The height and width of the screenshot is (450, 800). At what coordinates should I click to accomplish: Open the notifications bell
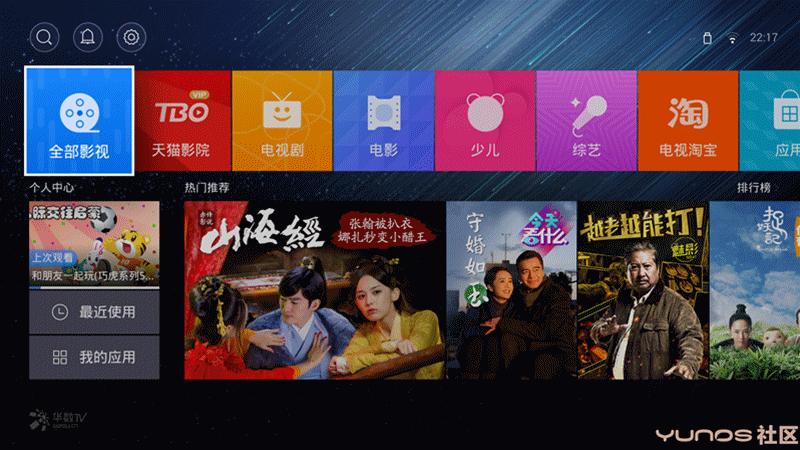(x=88, y=38)
